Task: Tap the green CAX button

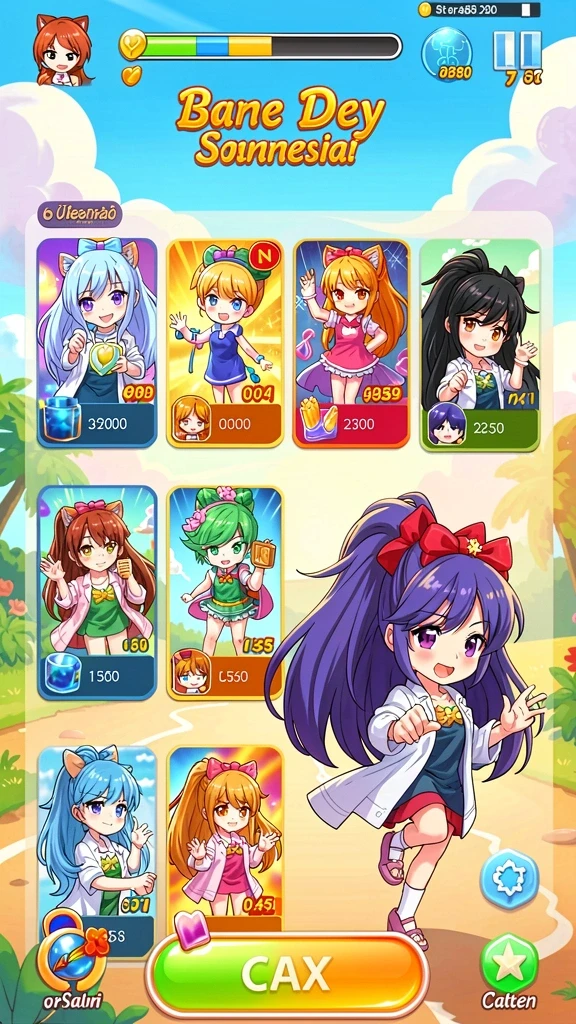Action: [287, 975]
